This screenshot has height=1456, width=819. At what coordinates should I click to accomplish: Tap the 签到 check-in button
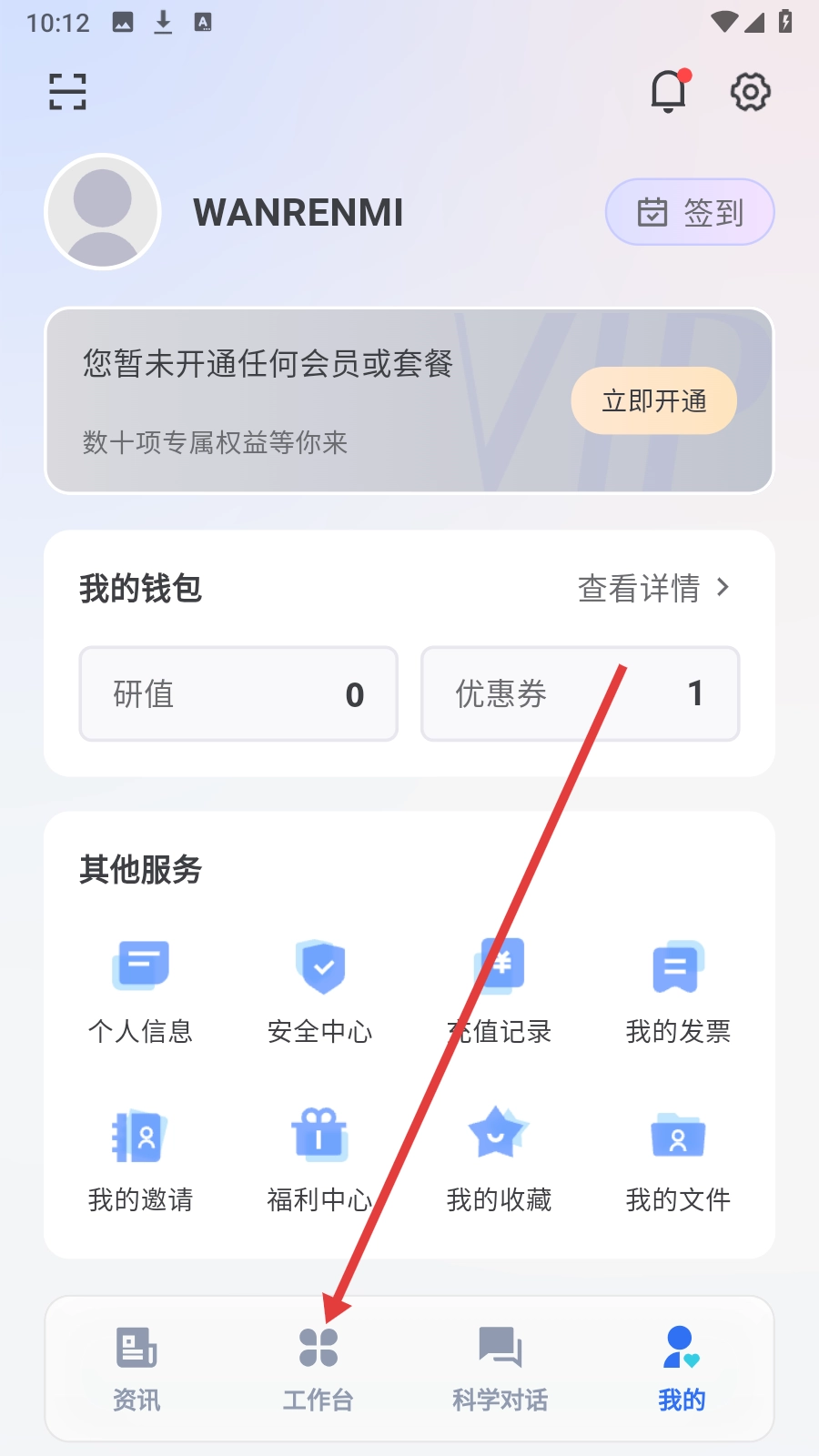click(x=690, y=212)
